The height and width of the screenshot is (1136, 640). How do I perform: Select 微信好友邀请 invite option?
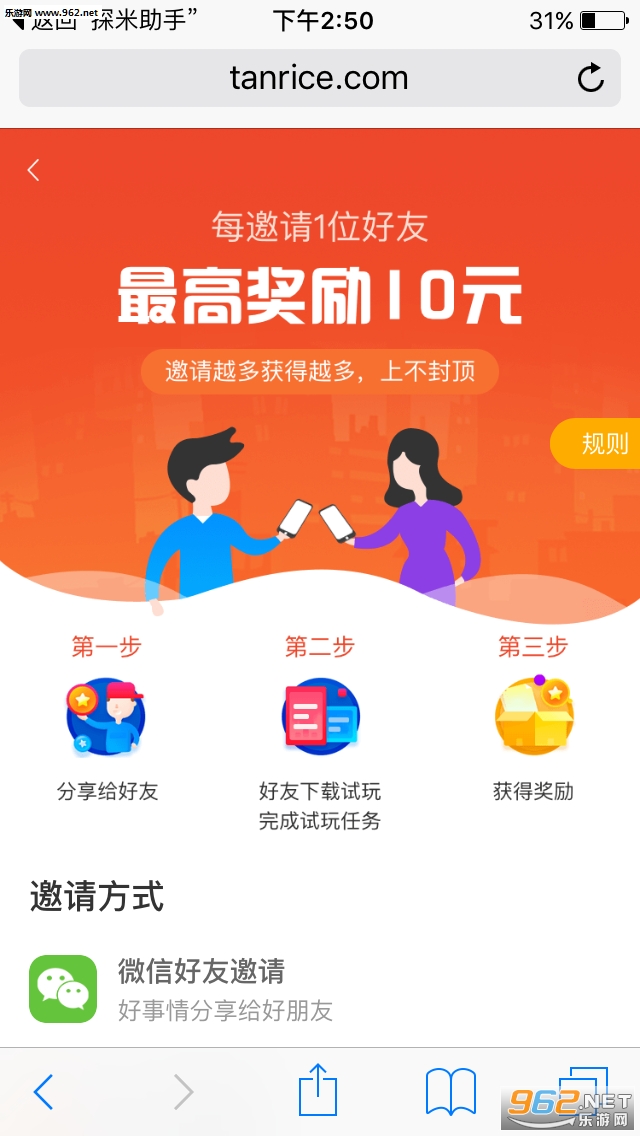pos(200,988)
